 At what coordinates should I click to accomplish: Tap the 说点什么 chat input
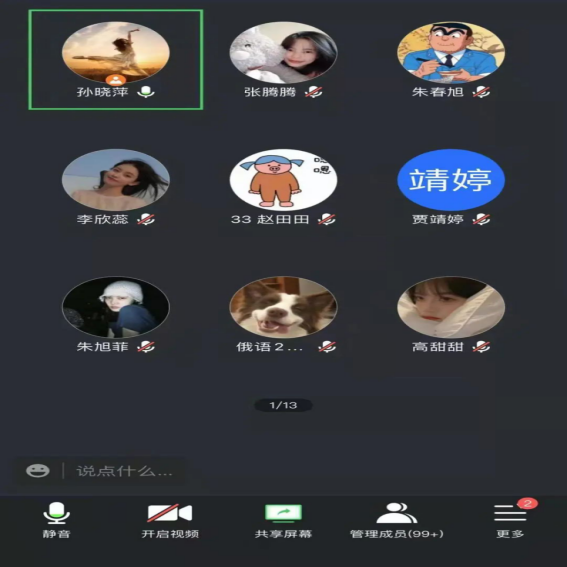[124, 471]
